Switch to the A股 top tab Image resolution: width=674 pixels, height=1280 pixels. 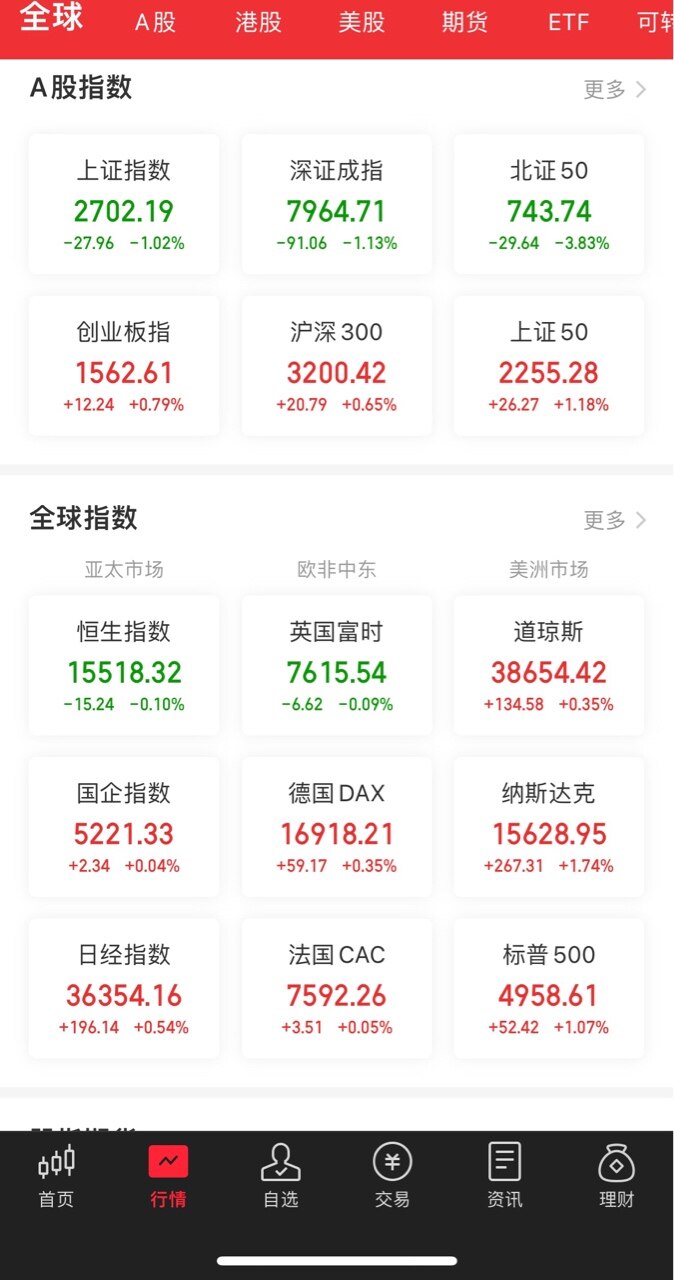tap(155, 22)
